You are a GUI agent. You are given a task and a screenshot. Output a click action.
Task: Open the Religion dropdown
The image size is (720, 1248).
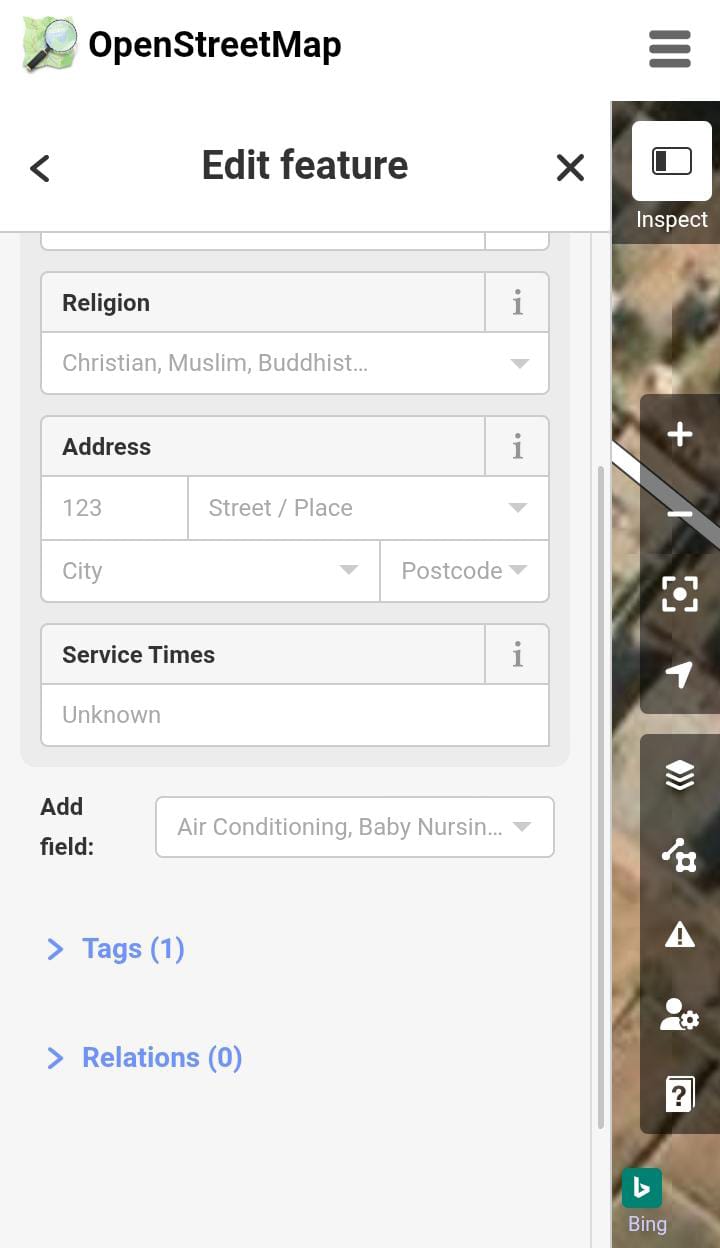(295, 363)
